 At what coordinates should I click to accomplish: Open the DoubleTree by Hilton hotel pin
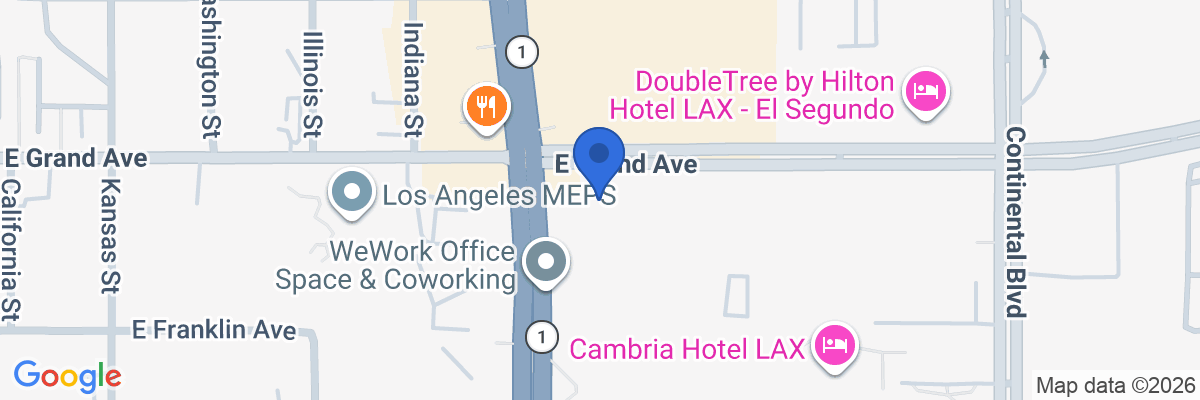pos(927,93)
